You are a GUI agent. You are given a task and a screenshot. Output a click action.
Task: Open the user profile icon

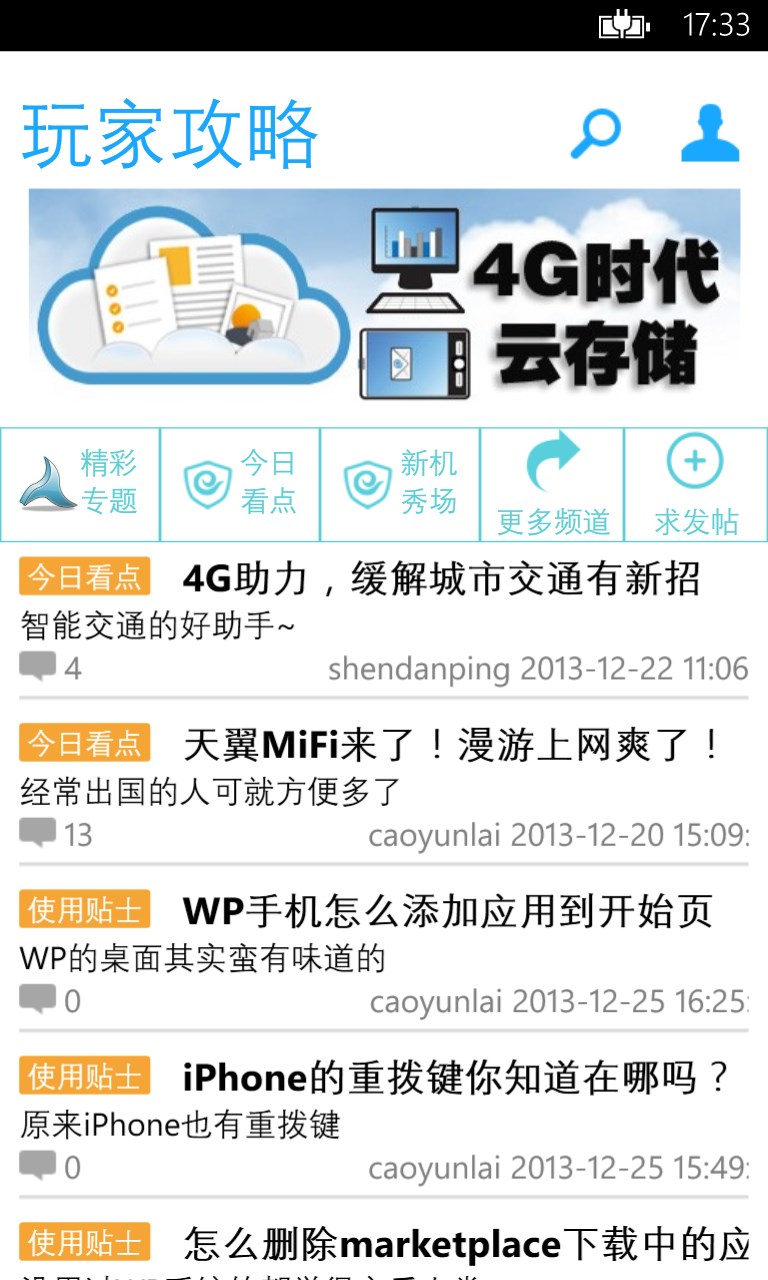coord(710,134)
